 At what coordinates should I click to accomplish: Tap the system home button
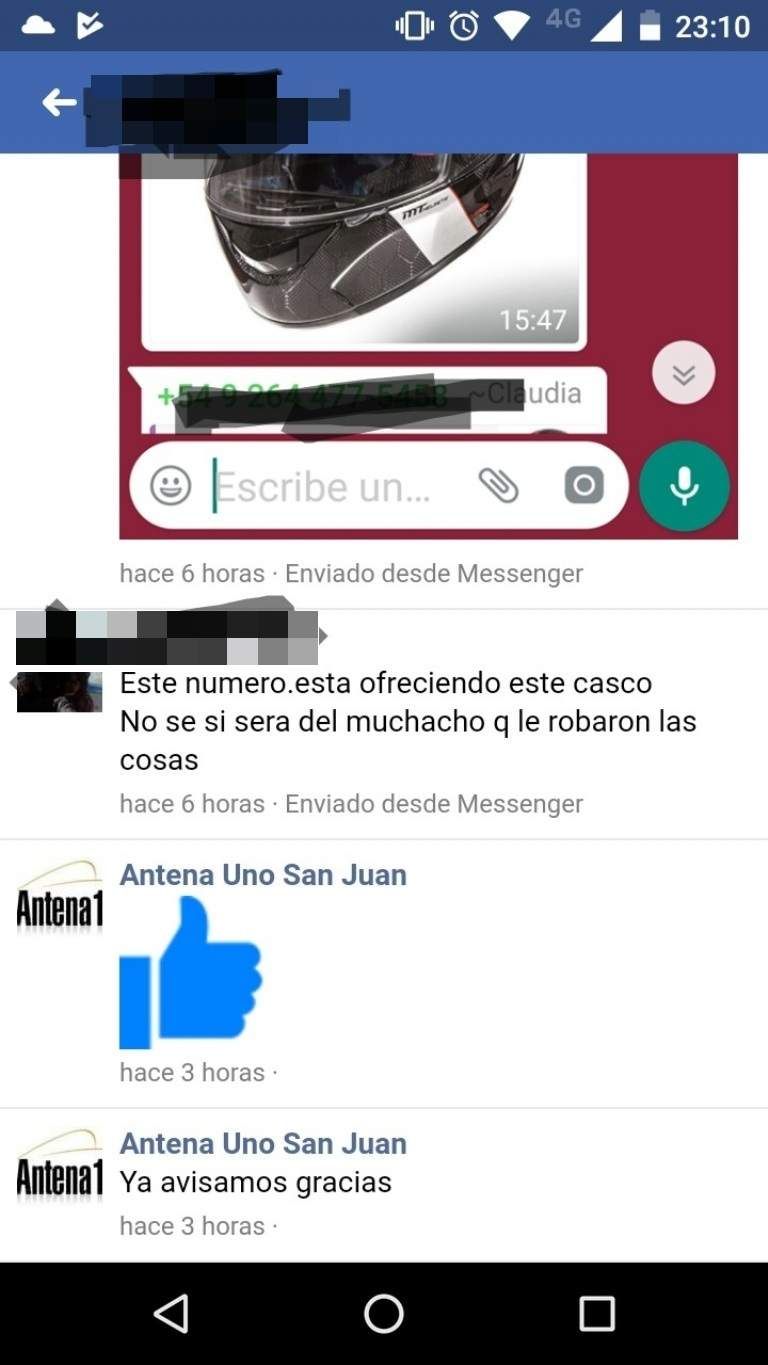click(x=384, y=1313)
